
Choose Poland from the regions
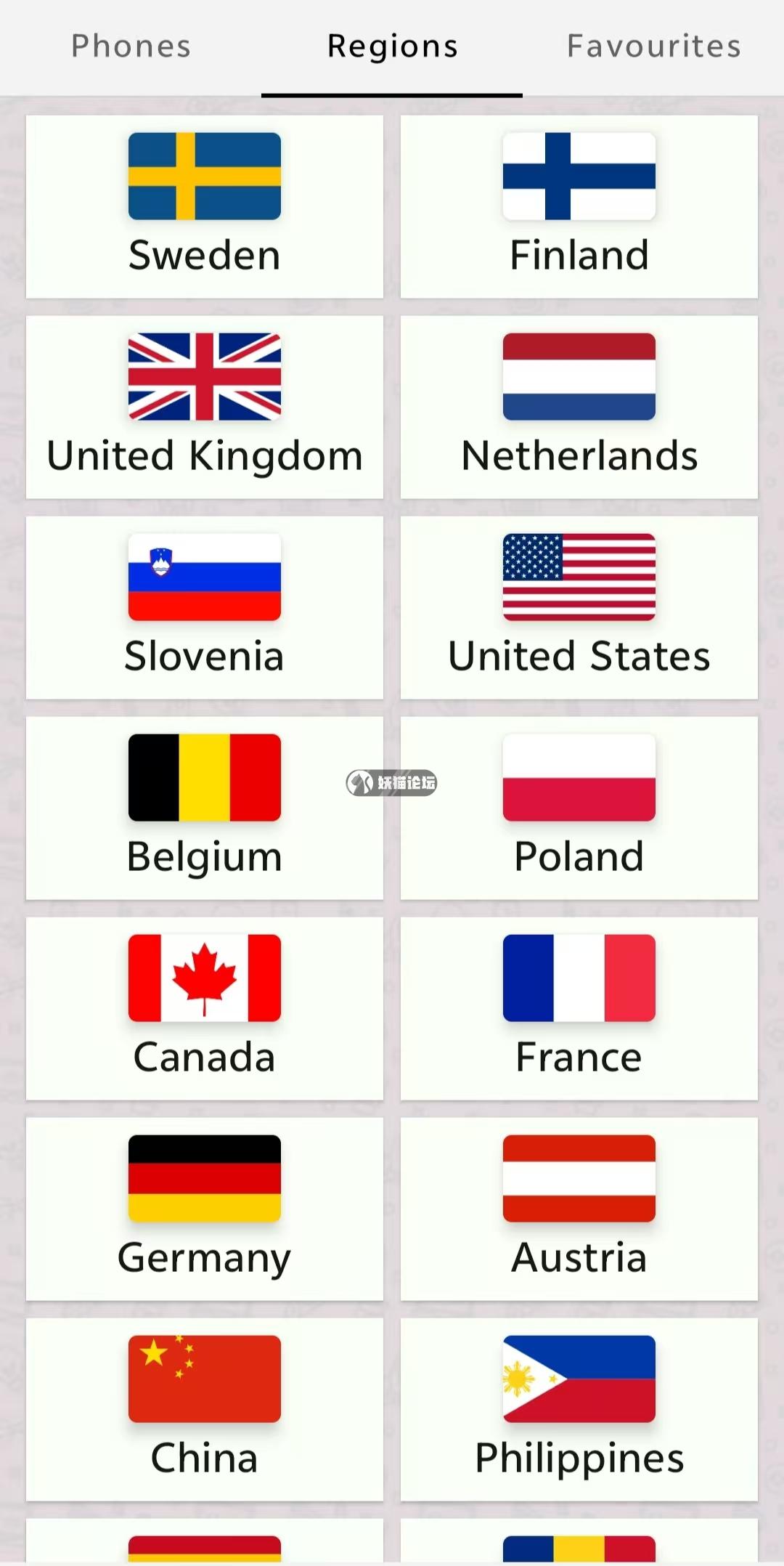point(579,808)
